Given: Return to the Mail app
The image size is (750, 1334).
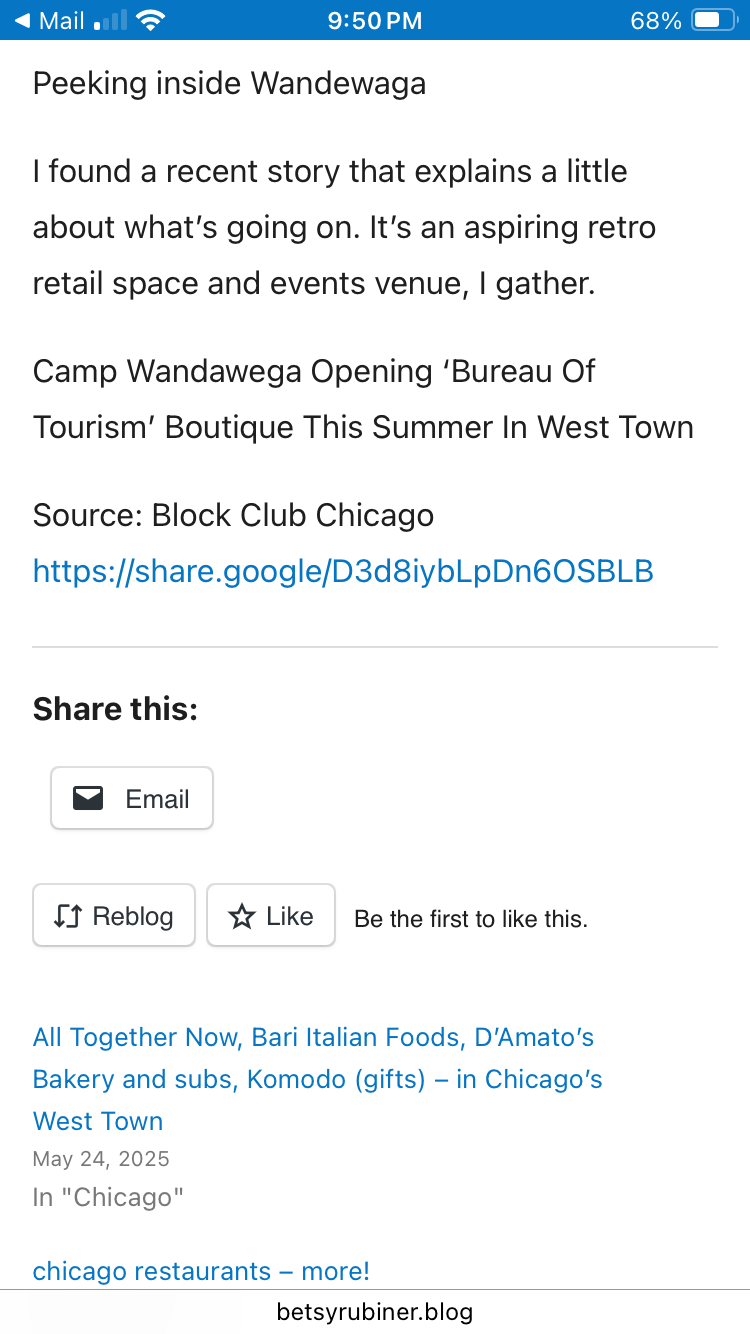Looking at the screenshot, I should pos(48,20).
